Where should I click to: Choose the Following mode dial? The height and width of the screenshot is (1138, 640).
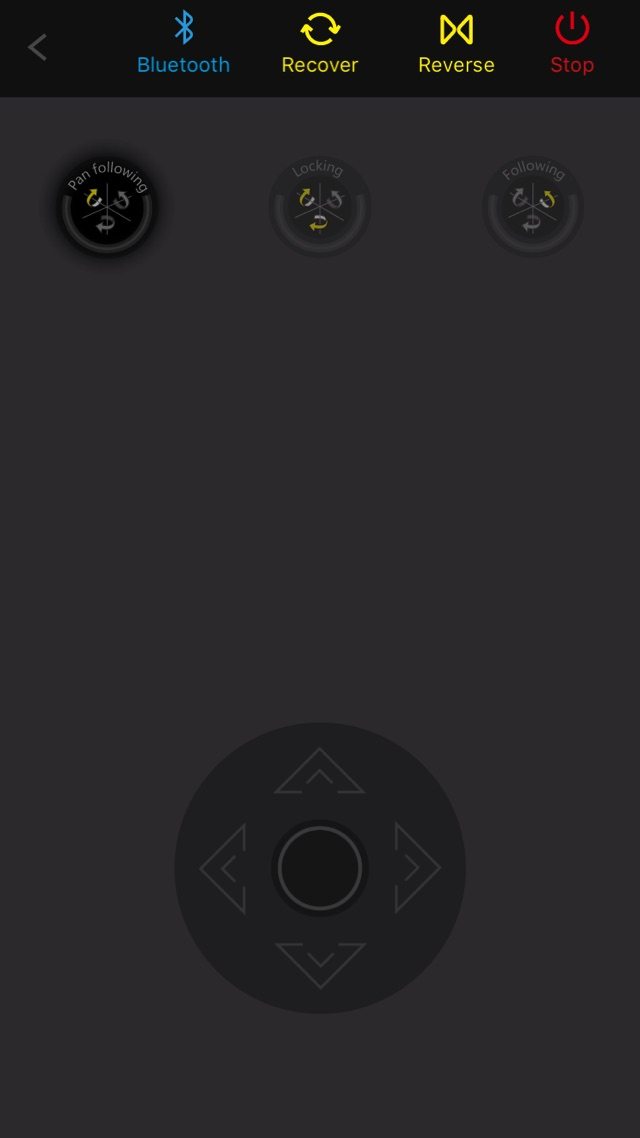click(532, 207)
